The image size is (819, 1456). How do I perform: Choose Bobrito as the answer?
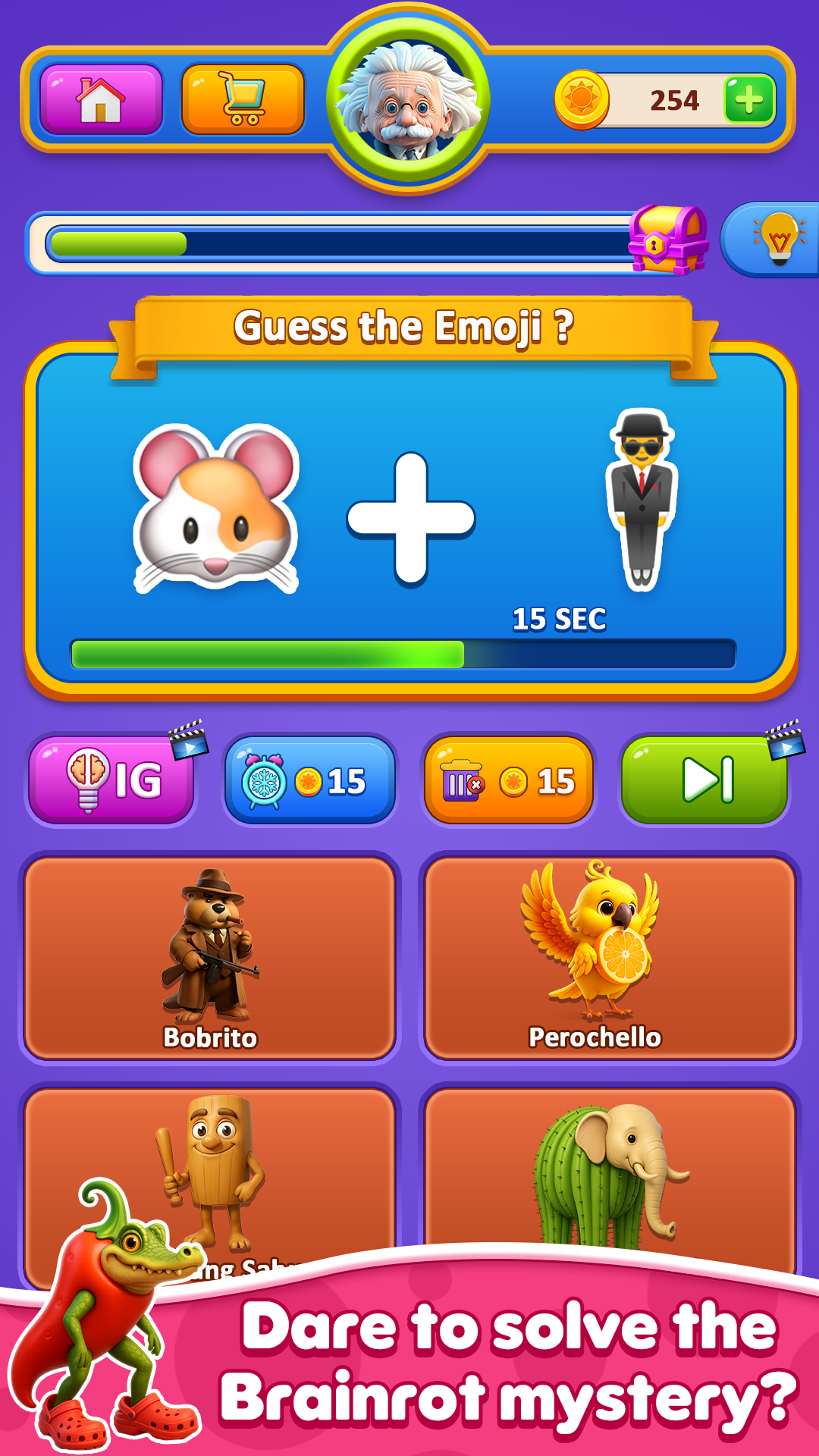[x=210, y=957]
